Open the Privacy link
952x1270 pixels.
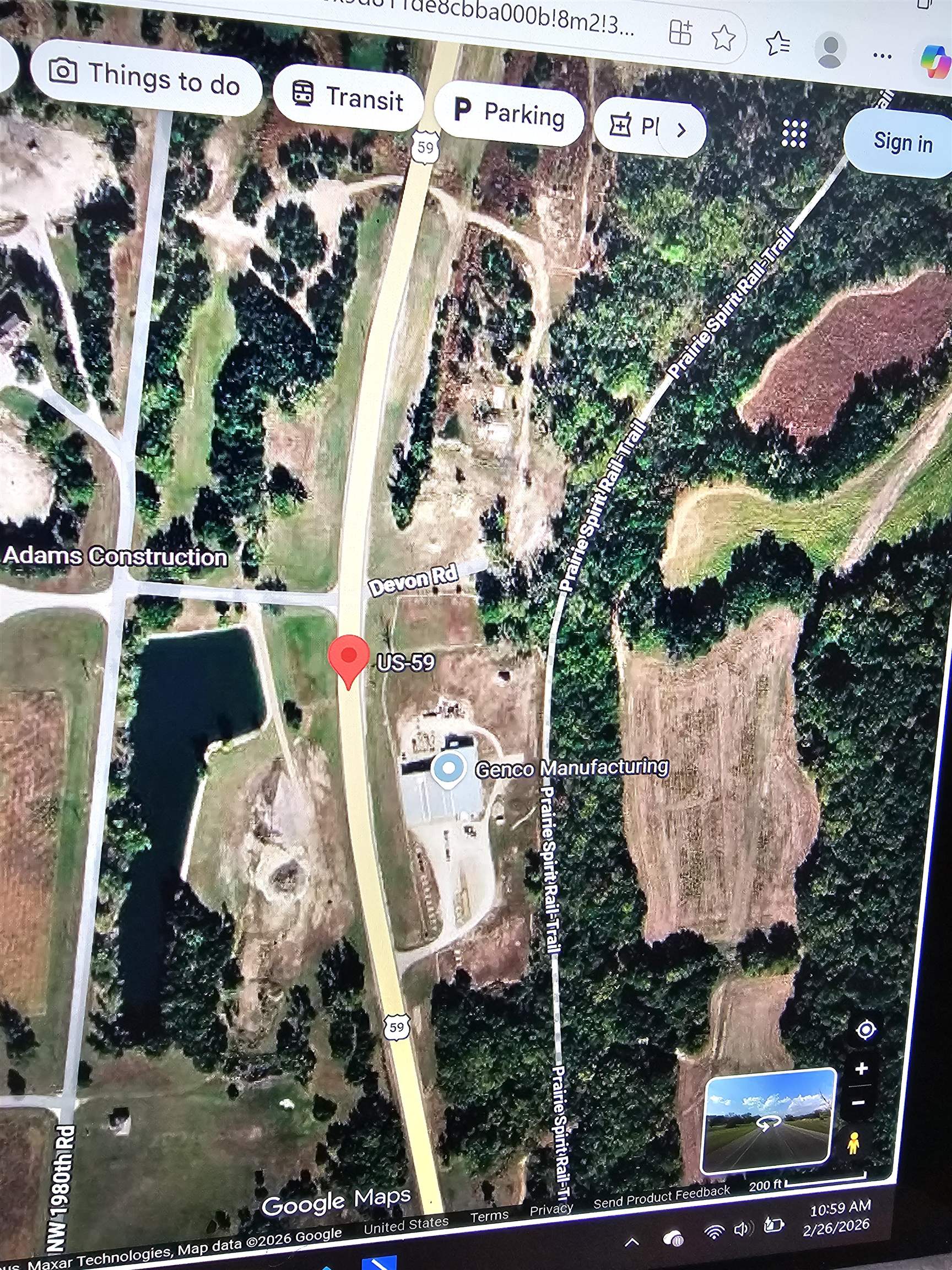551,1209
